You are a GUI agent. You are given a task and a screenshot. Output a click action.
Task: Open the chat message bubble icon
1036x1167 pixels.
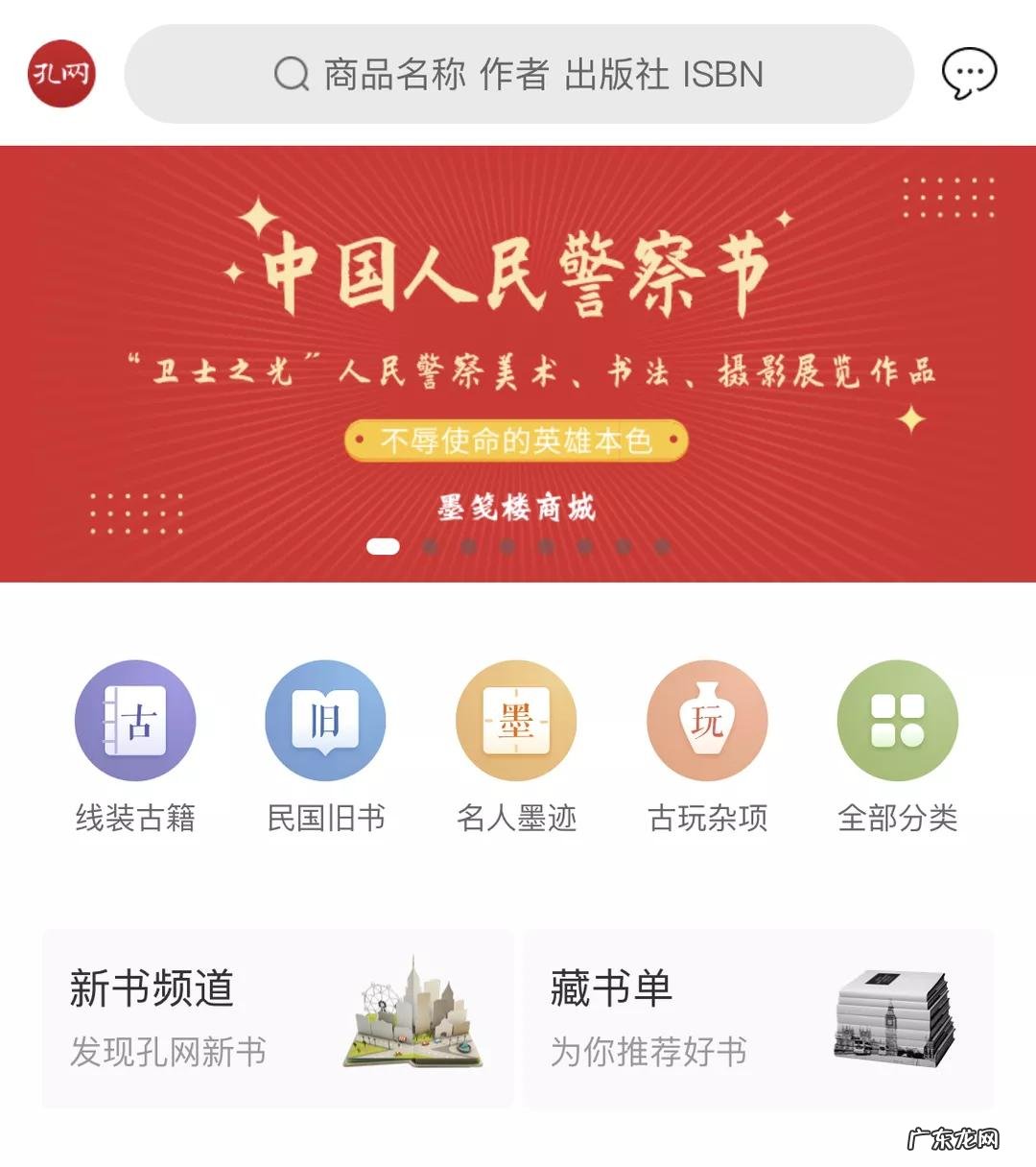click(969, 72)
